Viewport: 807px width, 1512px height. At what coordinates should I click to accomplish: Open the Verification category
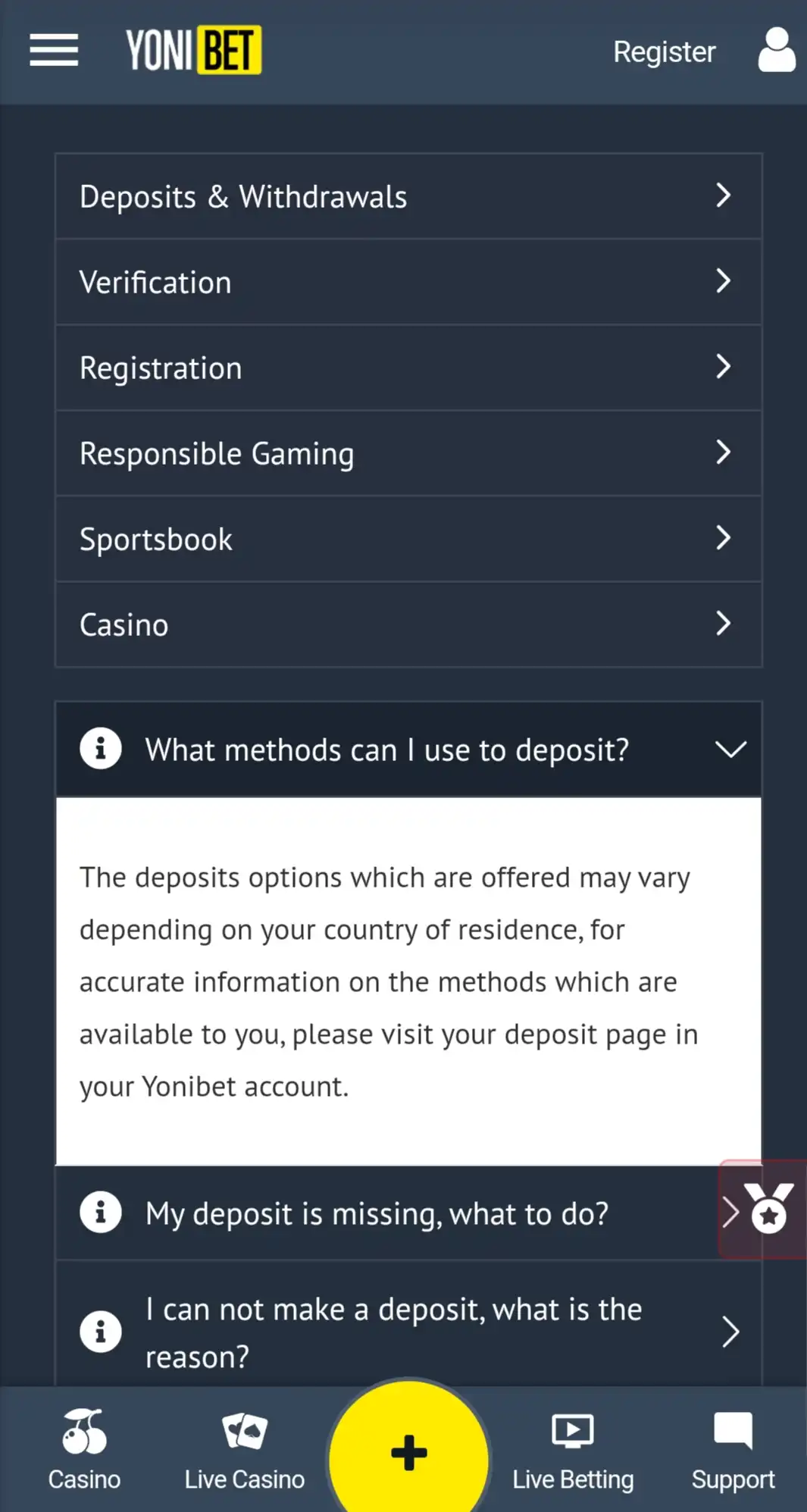[x=408, y=283]
